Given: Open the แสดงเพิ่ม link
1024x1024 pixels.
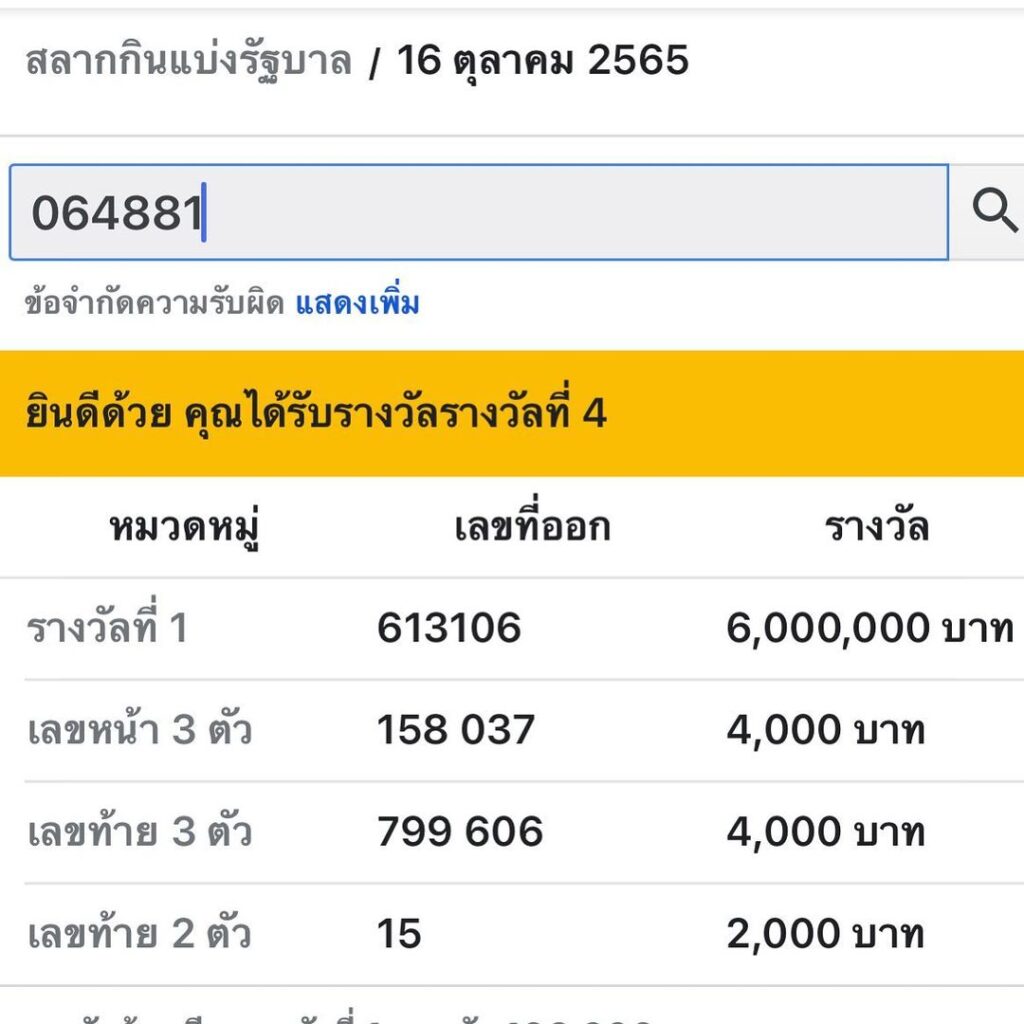Looking at the screenshot, I should click(357, 303).
